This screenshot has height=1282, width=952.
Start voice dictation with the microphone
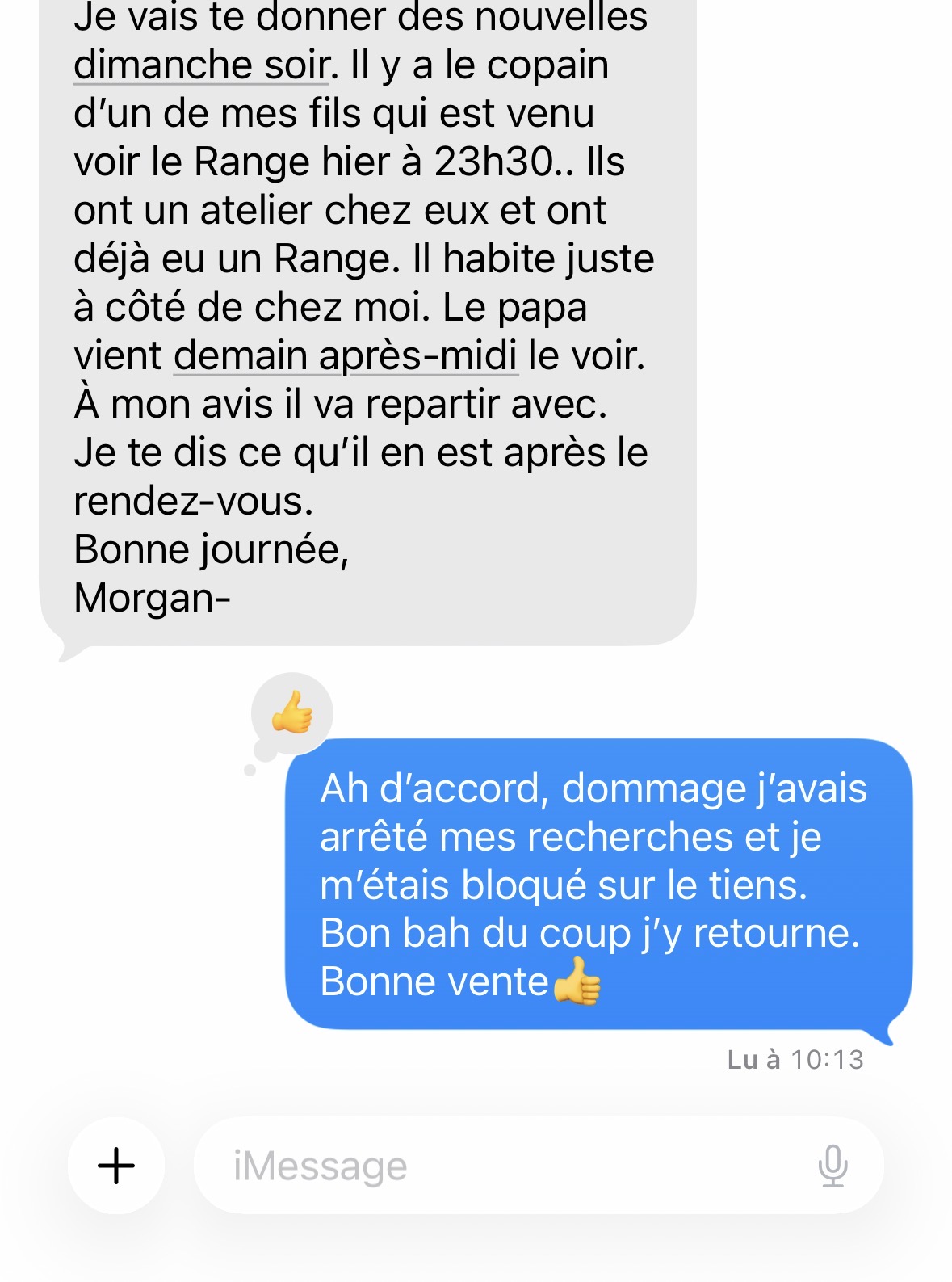[832, 1166]
